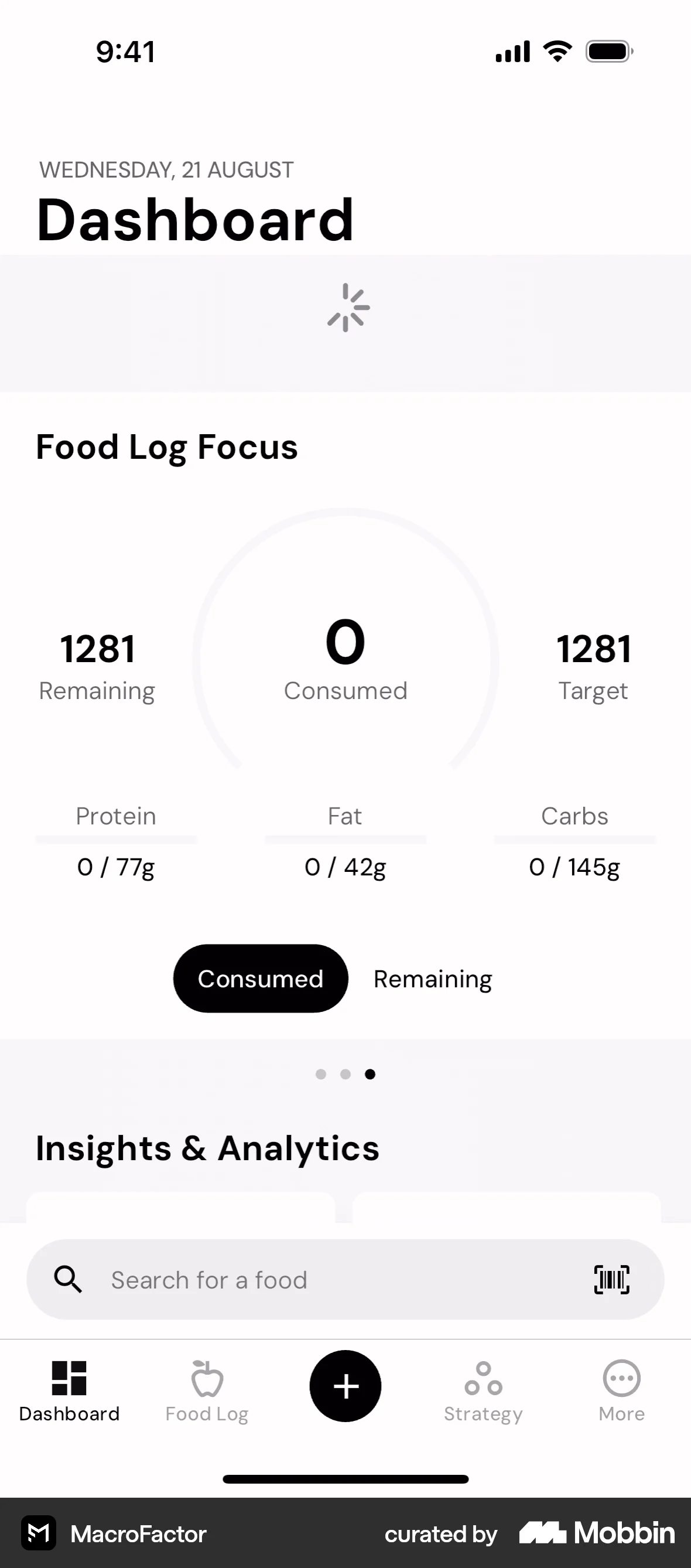
Task: Tap the plus add button
Action: 345,1386
